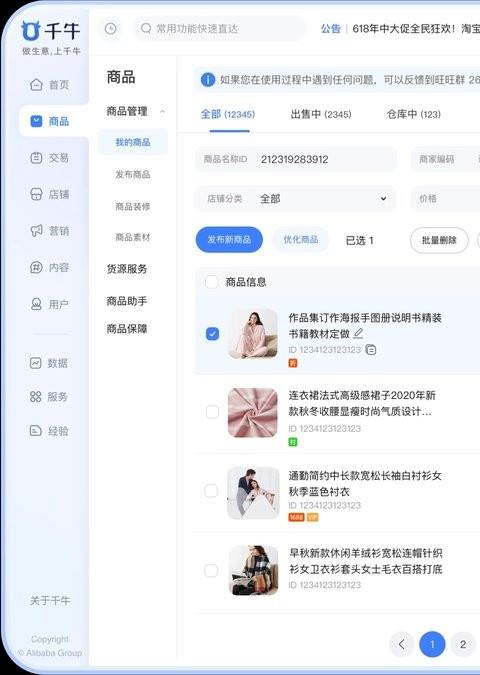Go to page 2
Viewport: 480px width, 675px height.
pyautogui.click(x=463, y=644)
